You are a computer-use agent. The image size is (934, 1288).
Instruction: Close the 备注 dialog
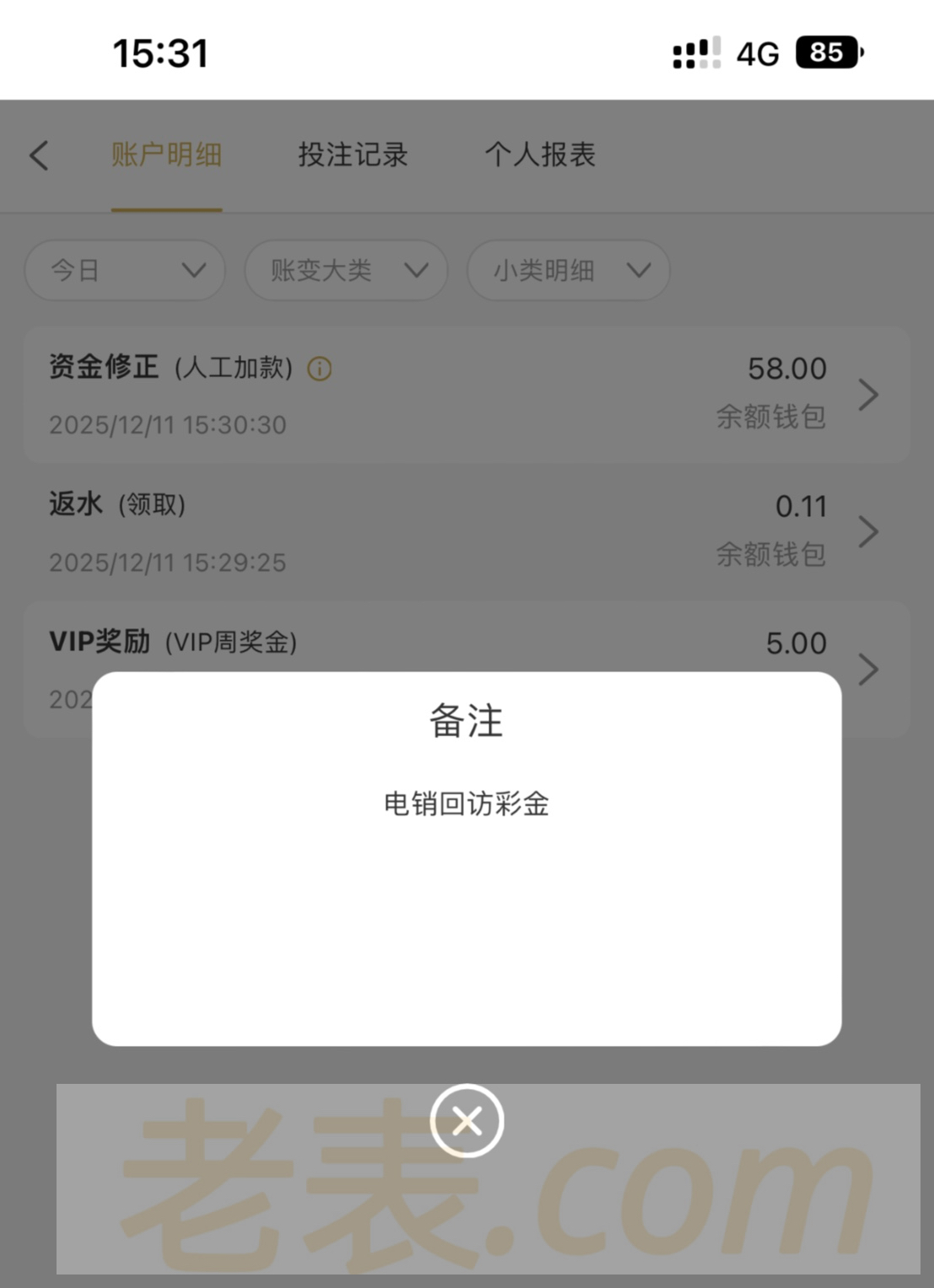coord(467,1121)
